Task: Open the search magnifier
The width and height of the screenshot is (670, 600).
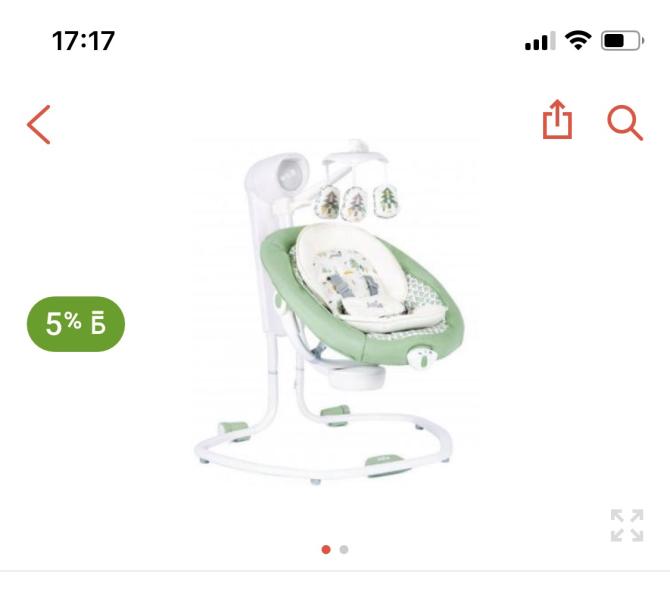Action: [624, 123]
